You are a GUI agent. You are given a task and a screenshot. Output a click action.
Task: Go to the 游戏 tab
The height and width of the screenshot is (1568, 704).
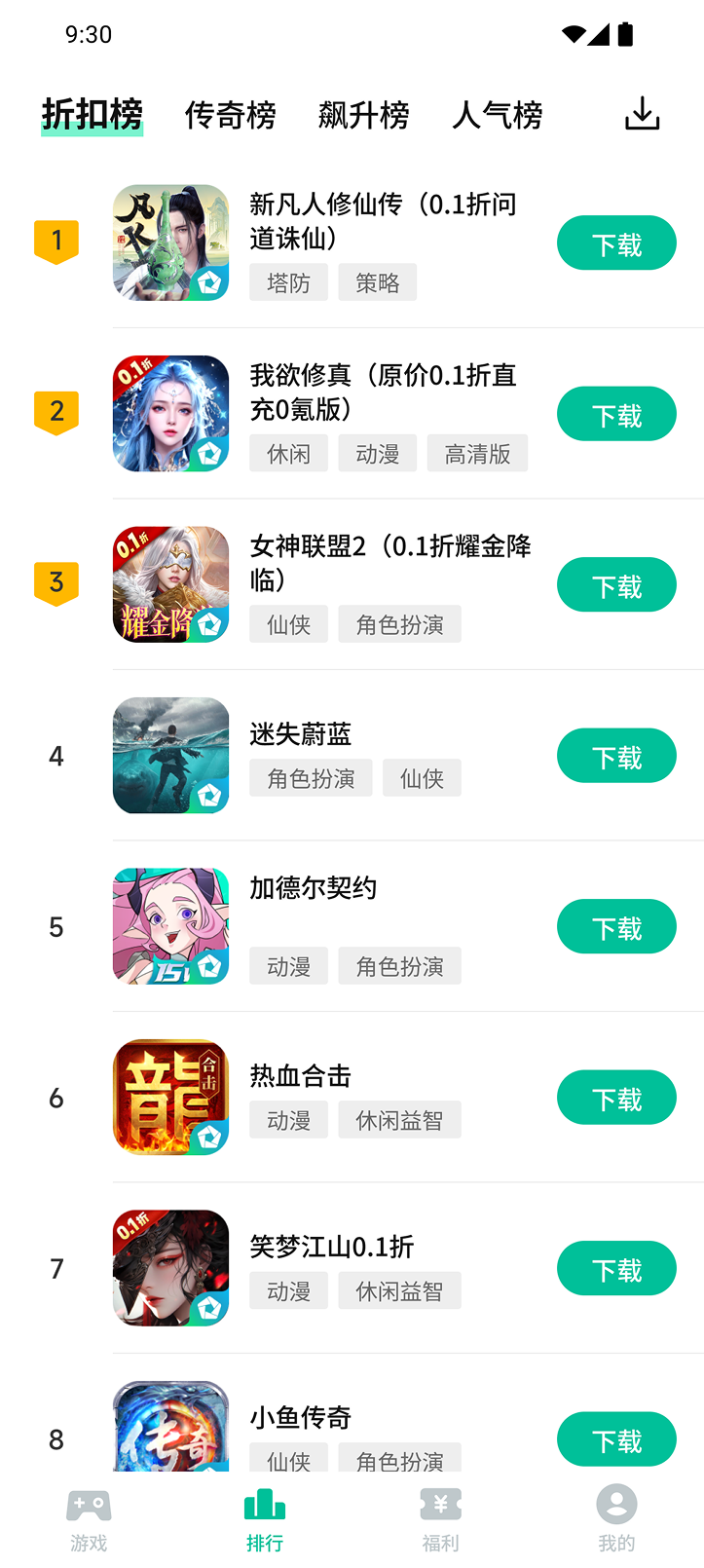(x=89, y=1519)
